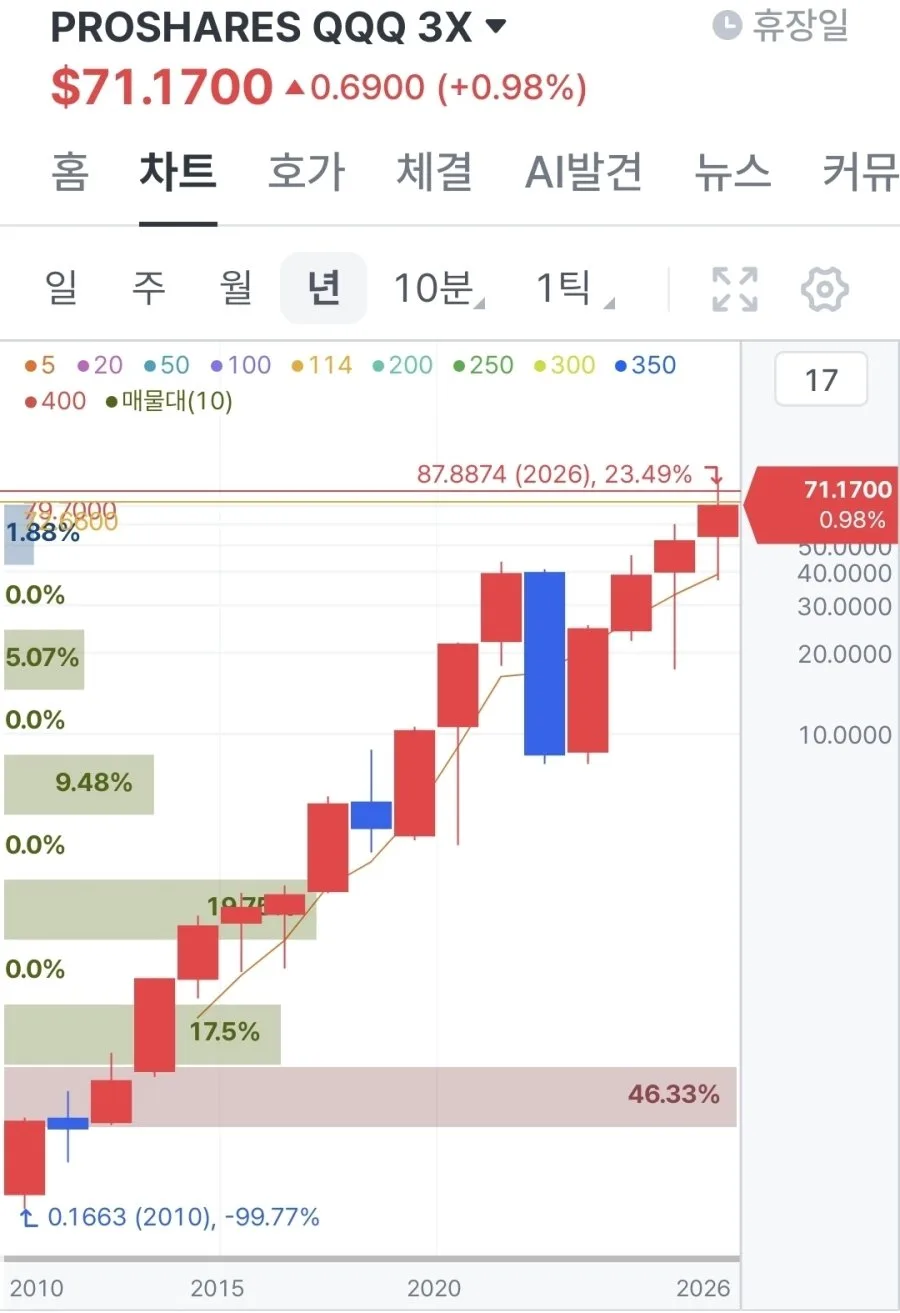
Task: Switch to the 호가 tab
Action: (x=306, y=172)
